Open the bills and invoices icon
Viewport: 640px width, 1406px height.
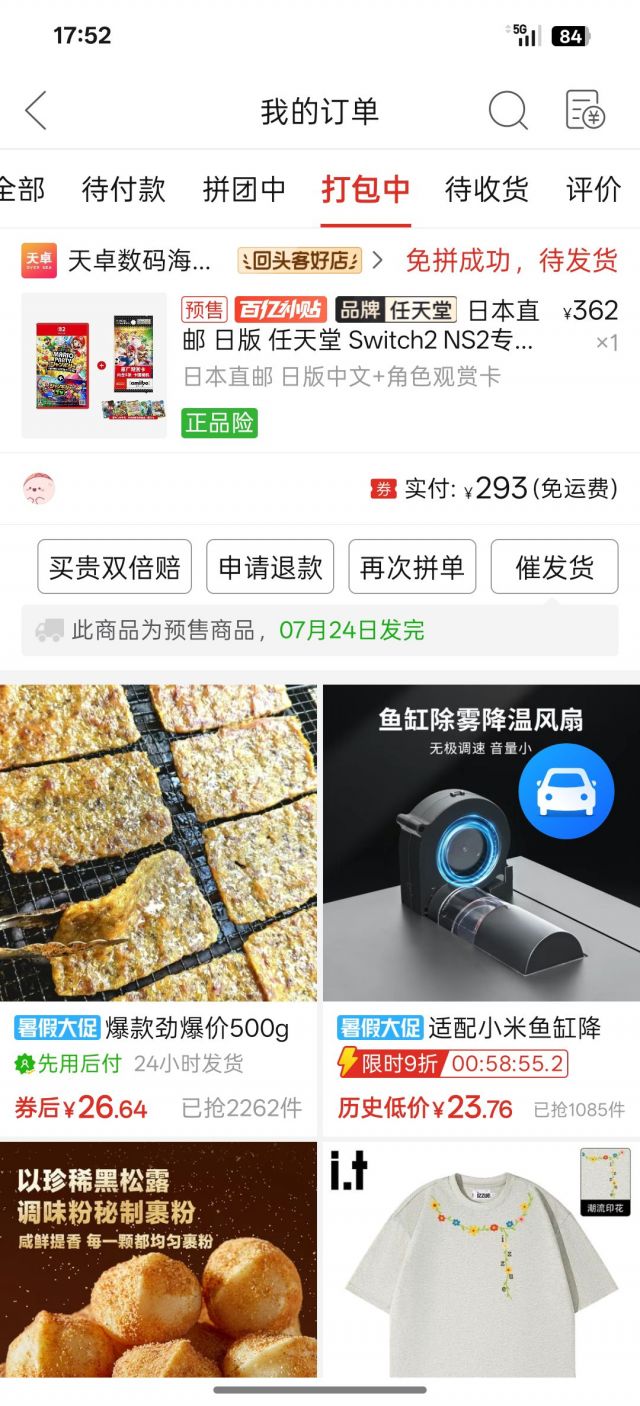[x=585, y=111]
